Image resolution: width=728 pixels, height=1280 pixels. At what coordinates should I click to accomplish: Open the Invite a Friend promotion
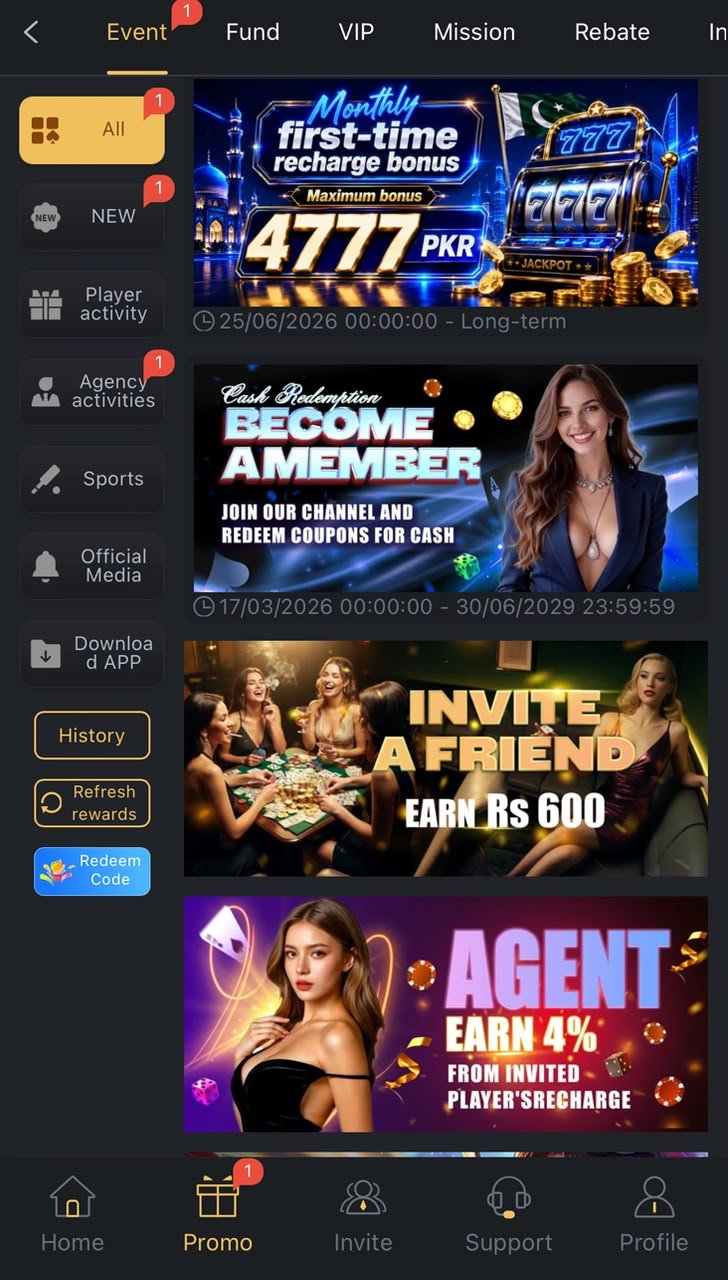(x=446, y=759)
